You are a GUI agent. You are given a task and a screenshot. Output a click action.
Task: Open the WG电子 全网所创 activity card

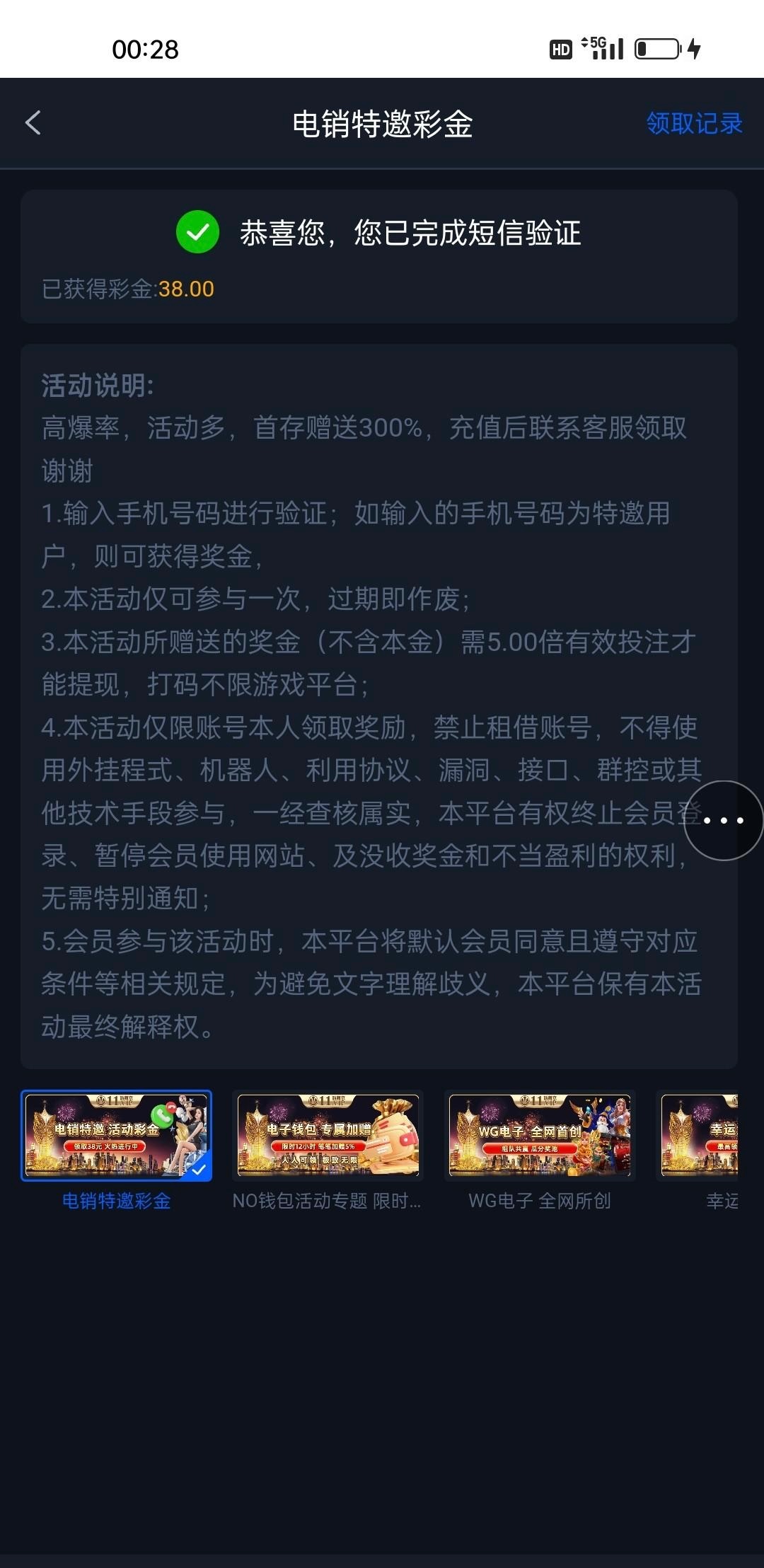(539, 1136)
